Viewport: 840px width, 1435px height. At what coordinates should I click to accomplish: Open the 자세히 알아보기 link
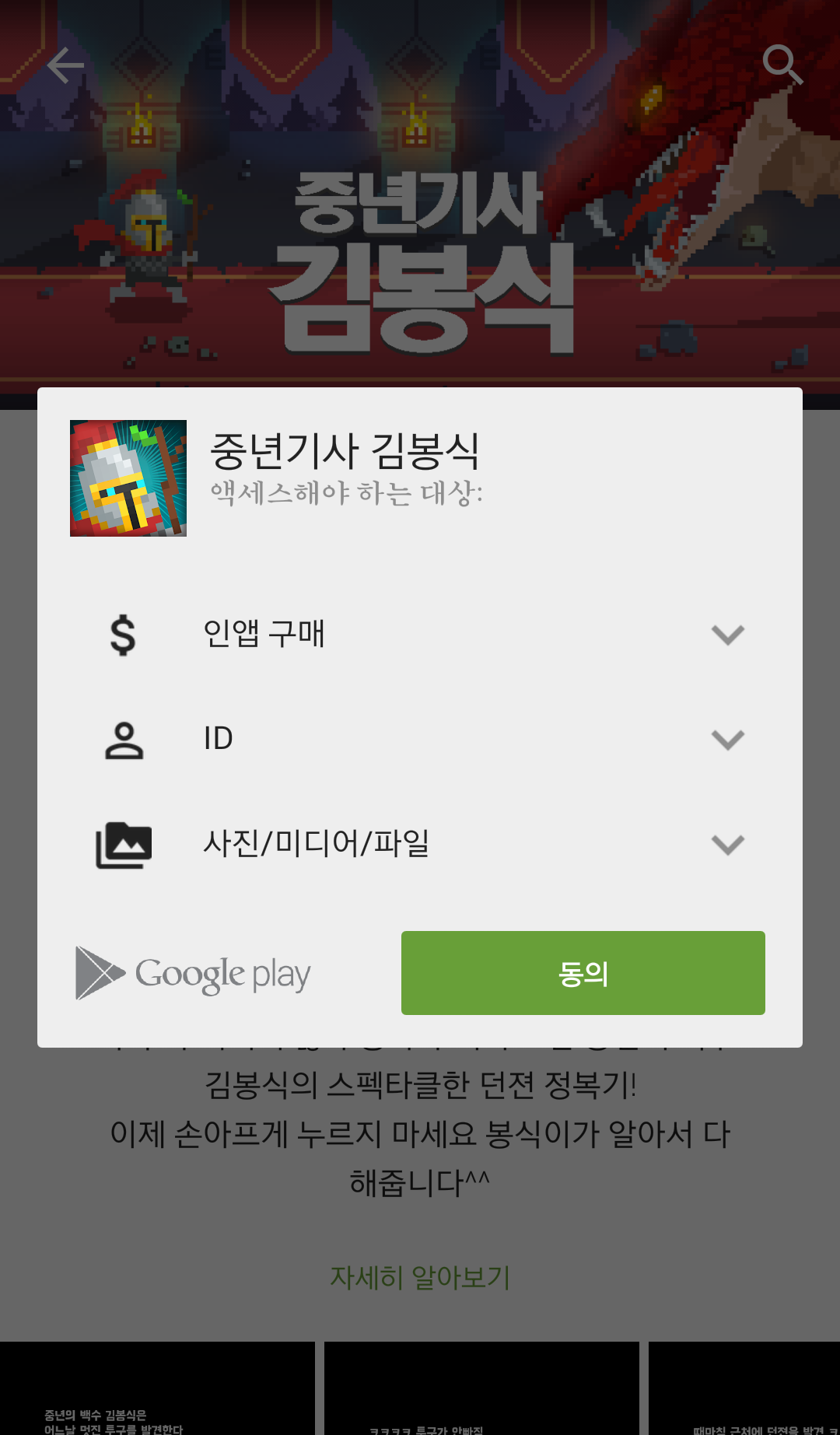coord(420,1276)
